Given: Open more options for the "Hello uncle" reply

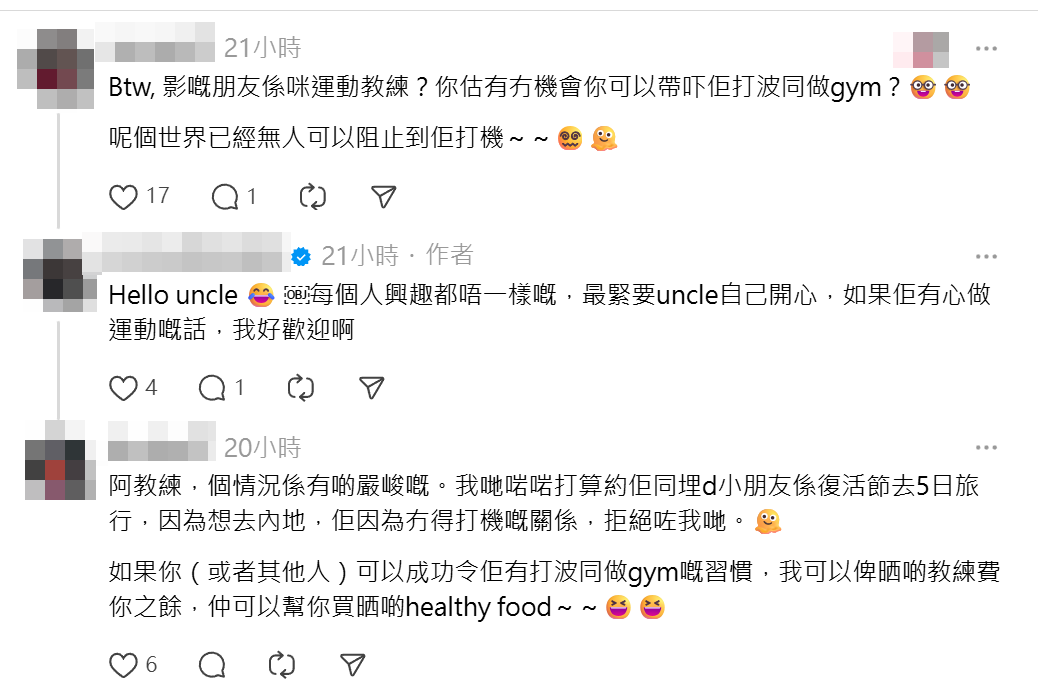Looking at the screenshot, I should tap(986, 257).
